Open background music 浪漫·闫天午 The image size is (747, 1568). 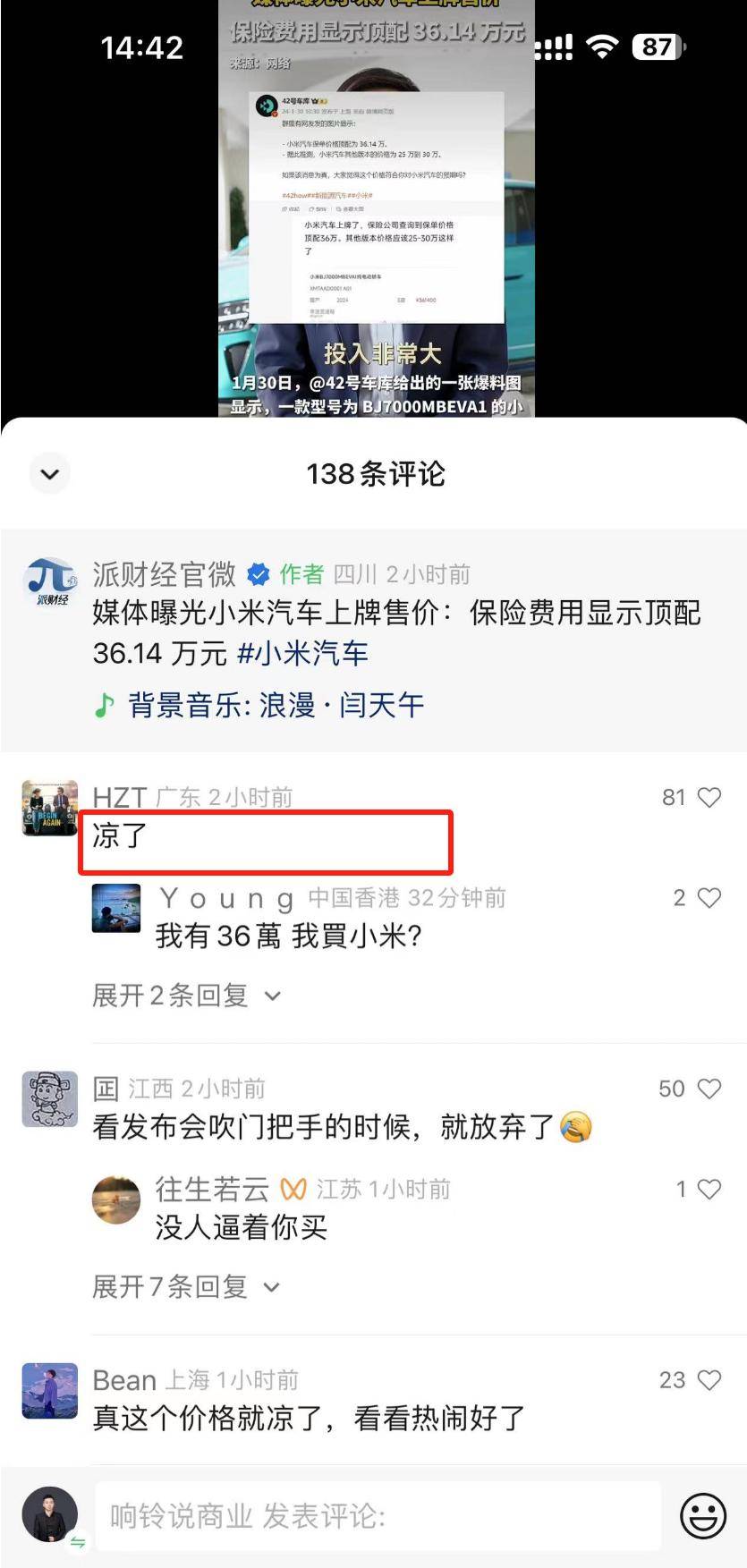point(276,705)
